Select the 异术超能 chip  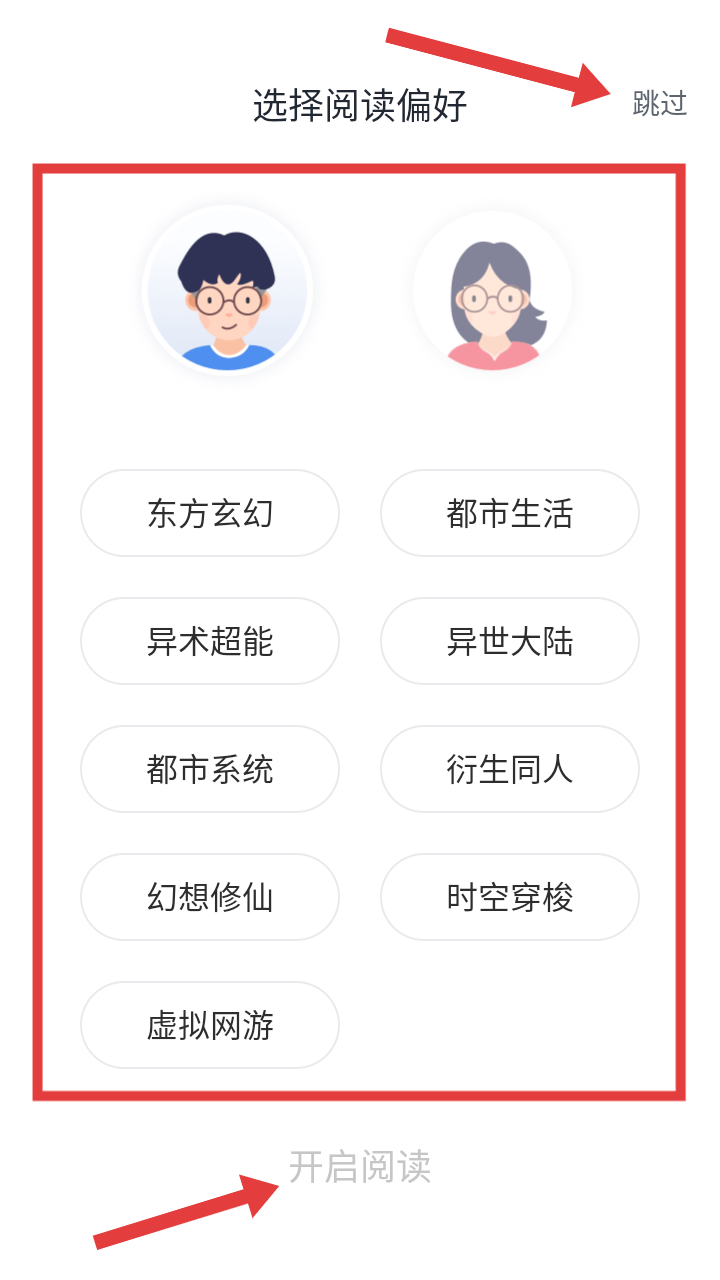point(210,641)
